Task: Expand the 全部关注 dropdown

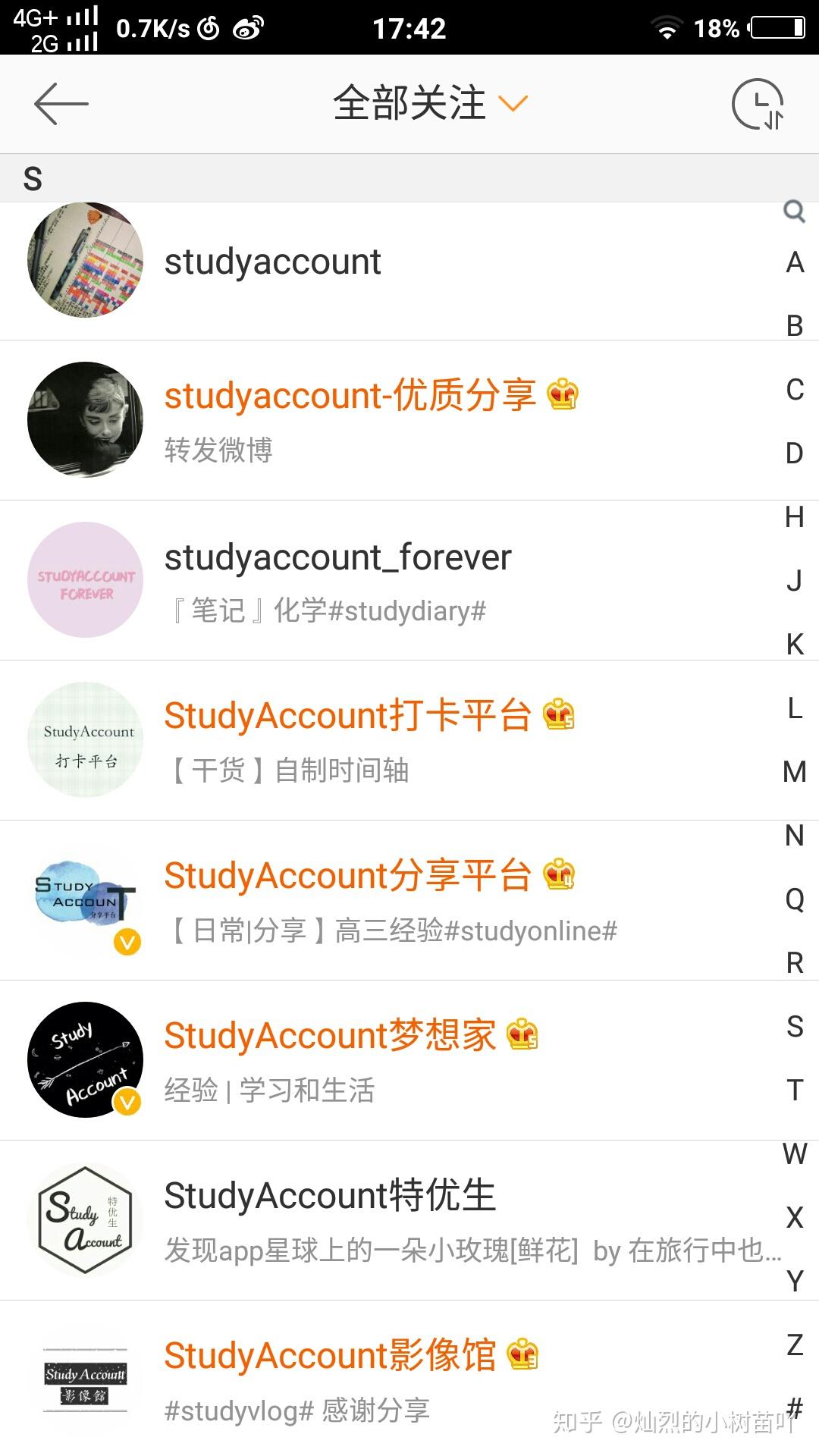Action: pyautogui.click(x=428, y=104)
